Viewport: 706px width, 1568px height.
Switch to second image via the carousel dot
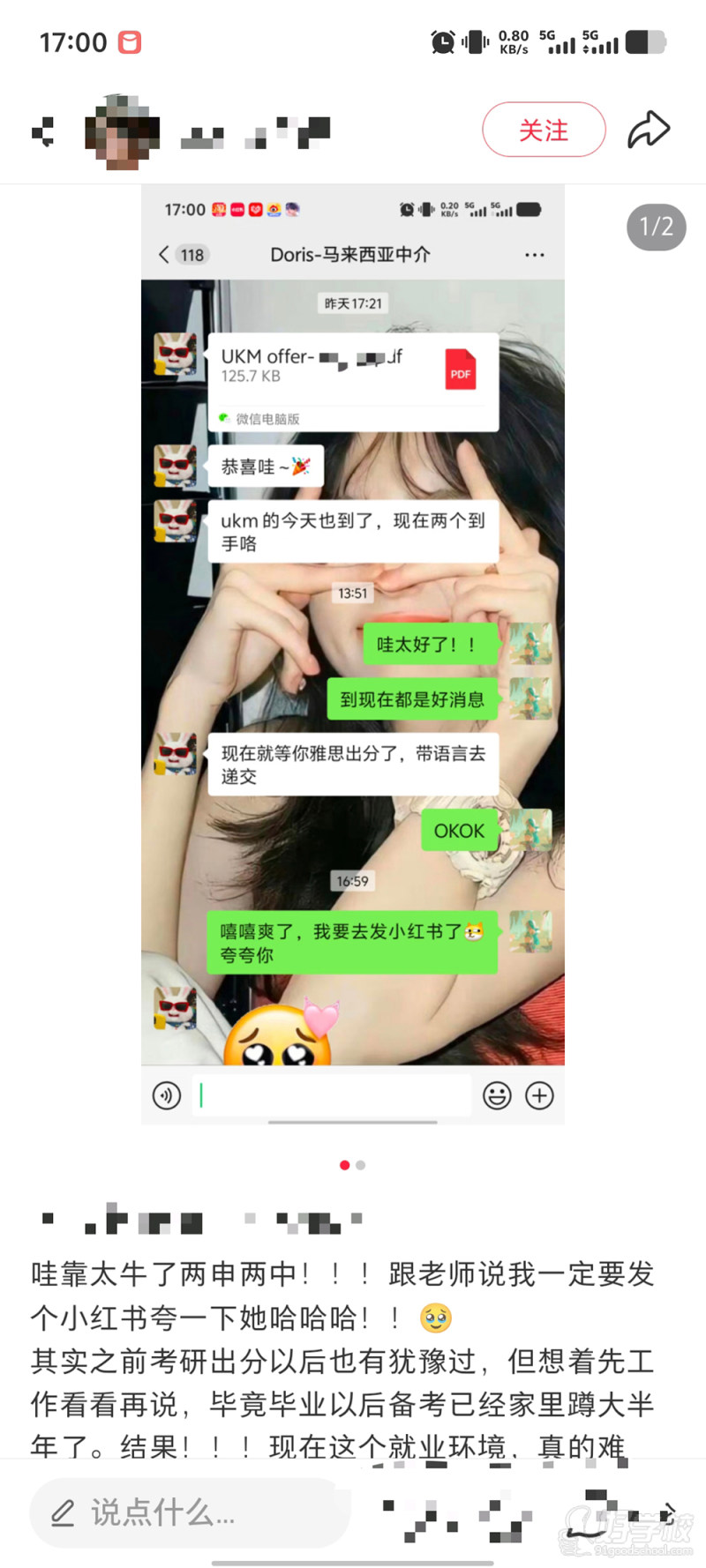[362, 1165]
